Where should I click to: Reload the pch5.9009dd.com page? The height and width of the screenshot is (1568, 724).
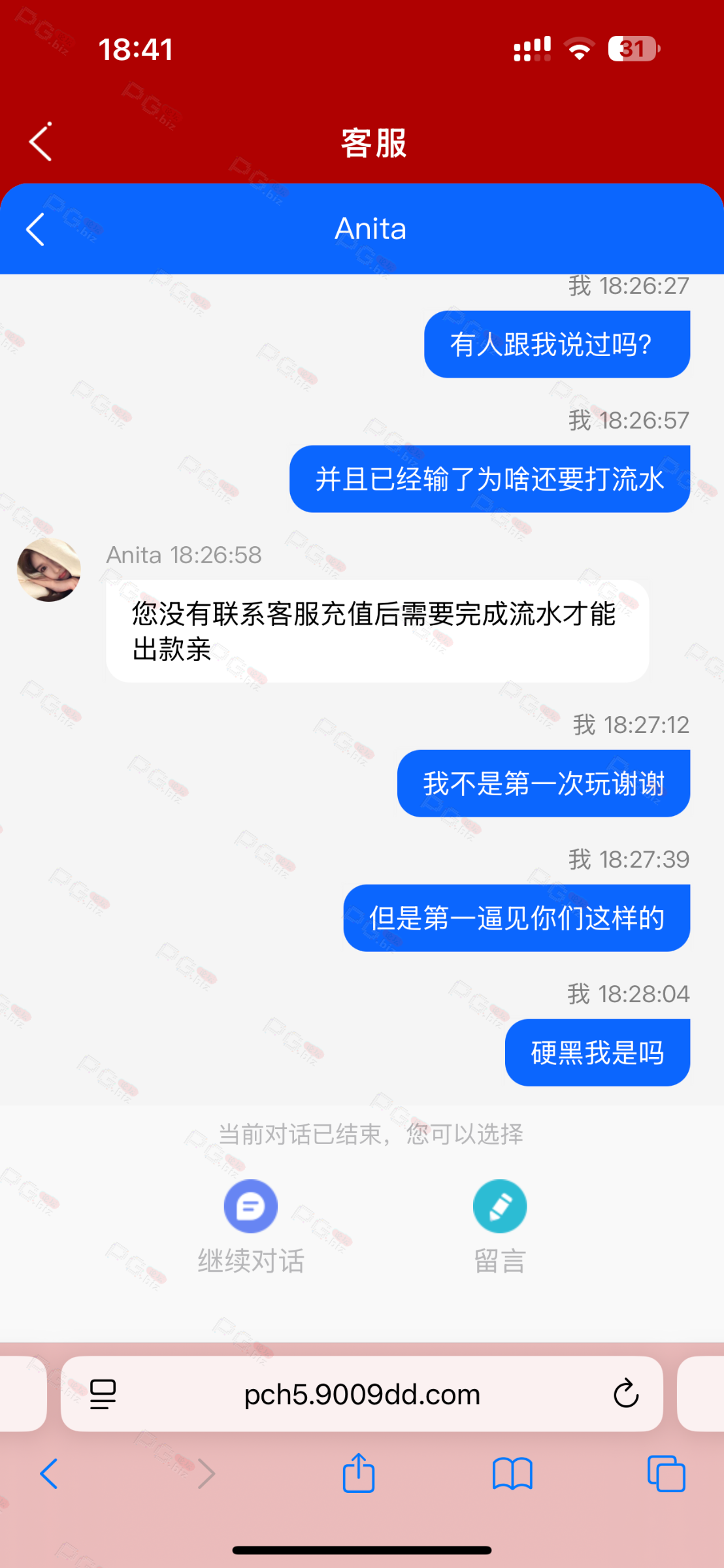[625, 1394]
